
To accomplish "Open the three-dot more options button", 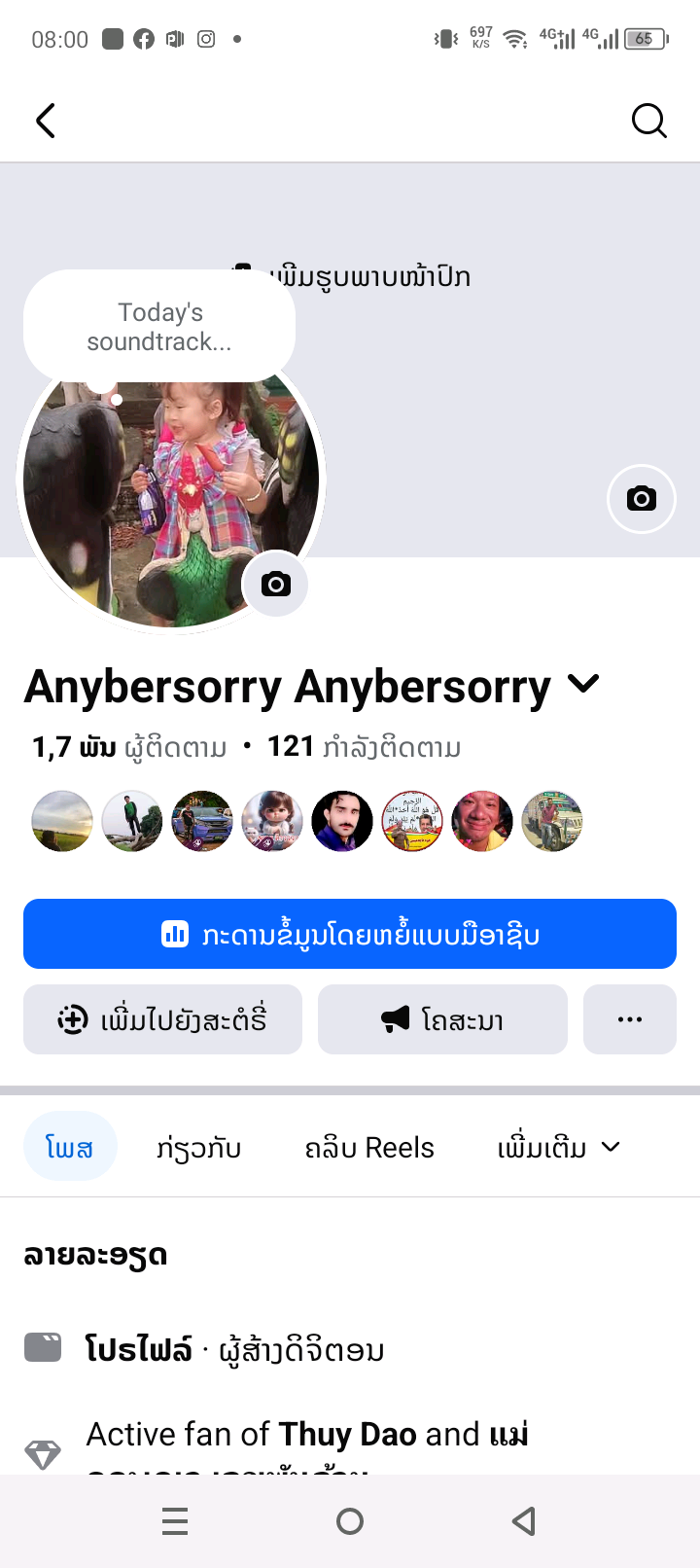I will click(629, 1019).
